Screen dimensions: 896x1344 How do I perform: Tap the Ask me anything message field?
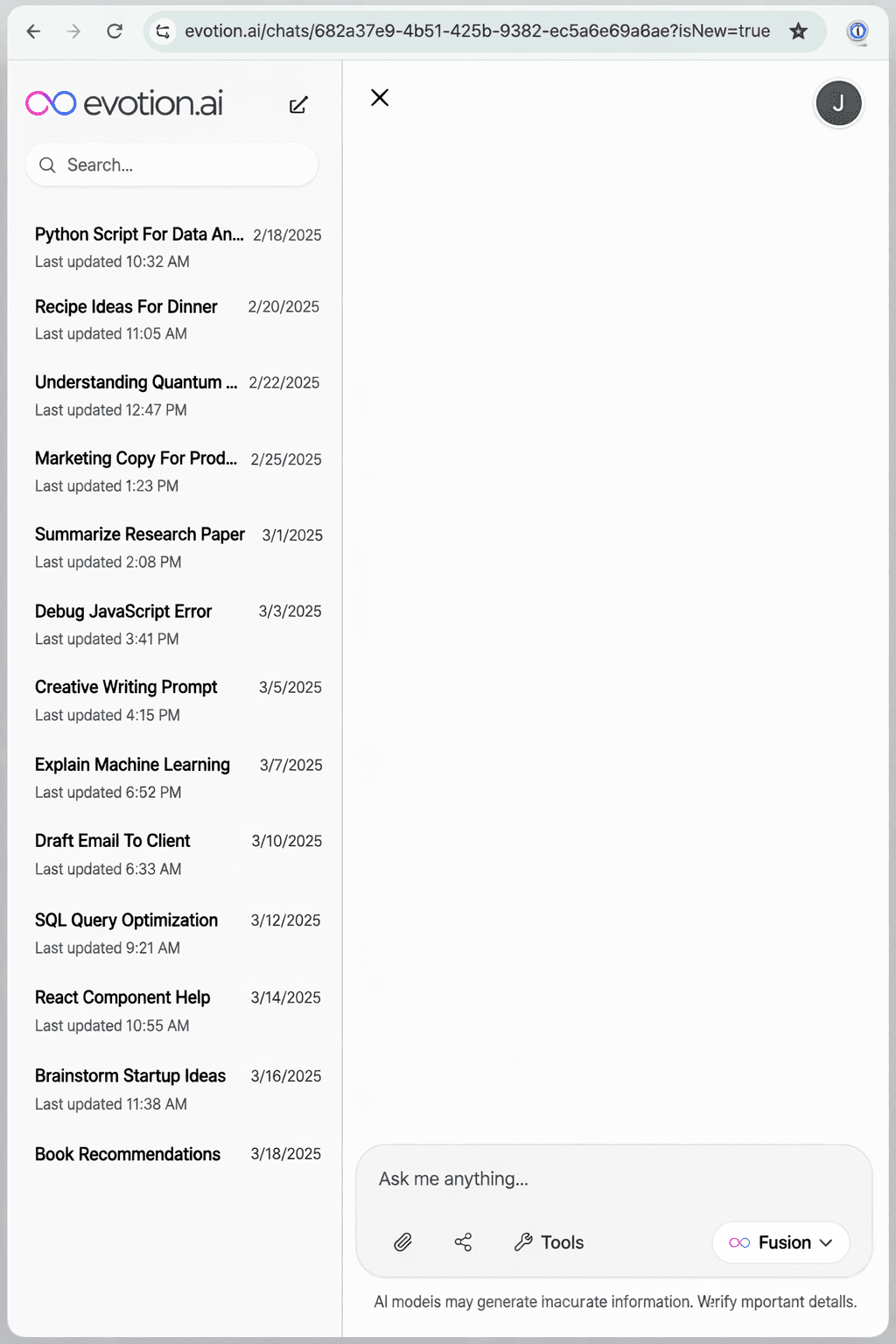(x=612, y=1179)
